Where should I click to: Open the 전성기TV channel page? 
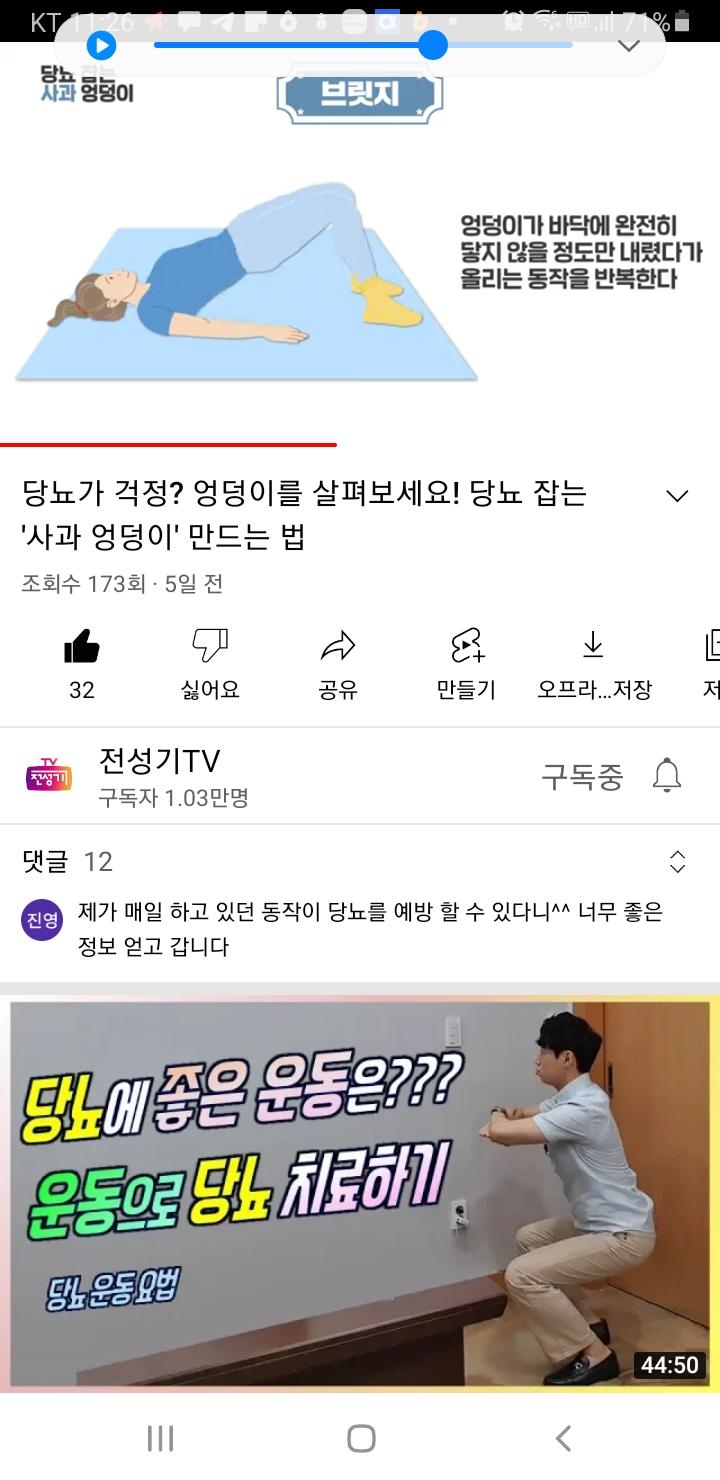pyautogui.click(x=160, y=775)
